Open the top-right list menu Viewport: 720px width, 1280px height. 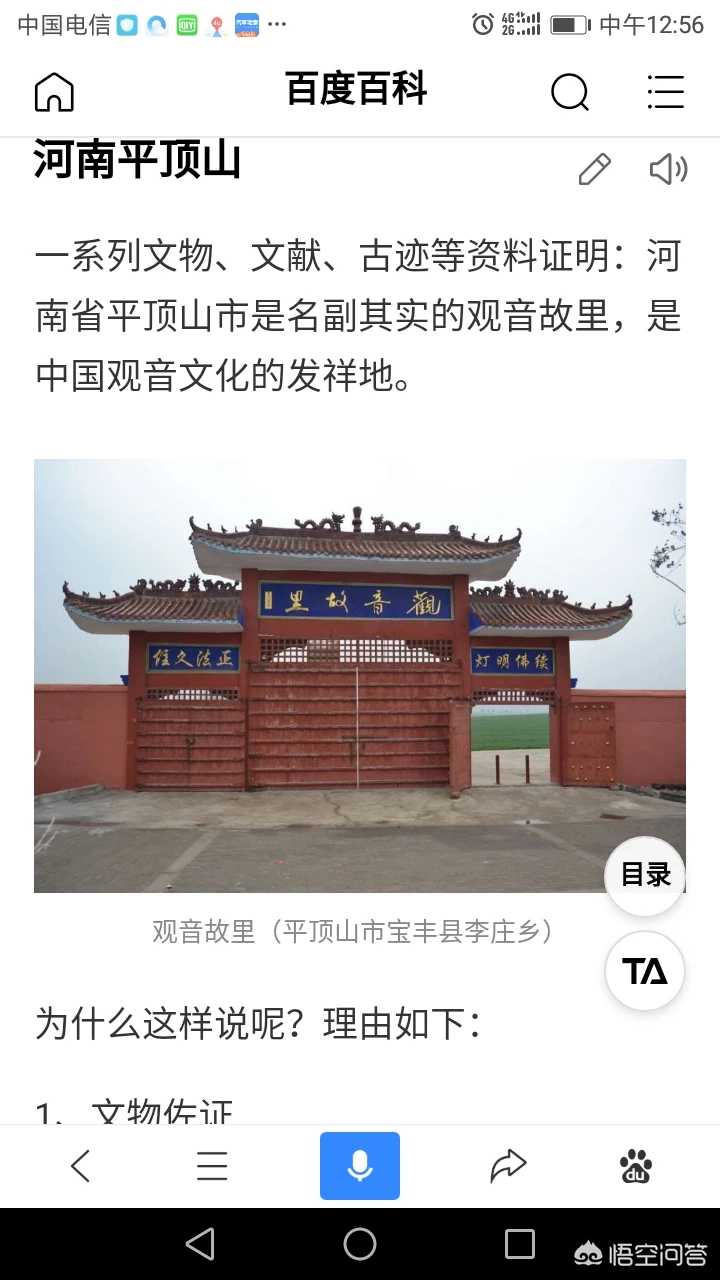tap(665, 92)
